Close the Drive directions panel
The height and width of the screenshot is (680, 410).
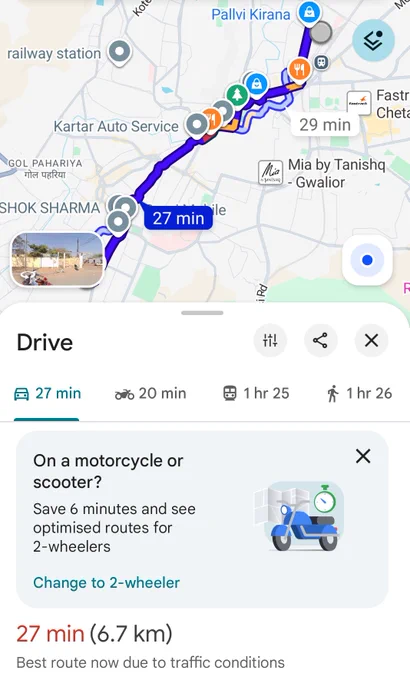371,340
